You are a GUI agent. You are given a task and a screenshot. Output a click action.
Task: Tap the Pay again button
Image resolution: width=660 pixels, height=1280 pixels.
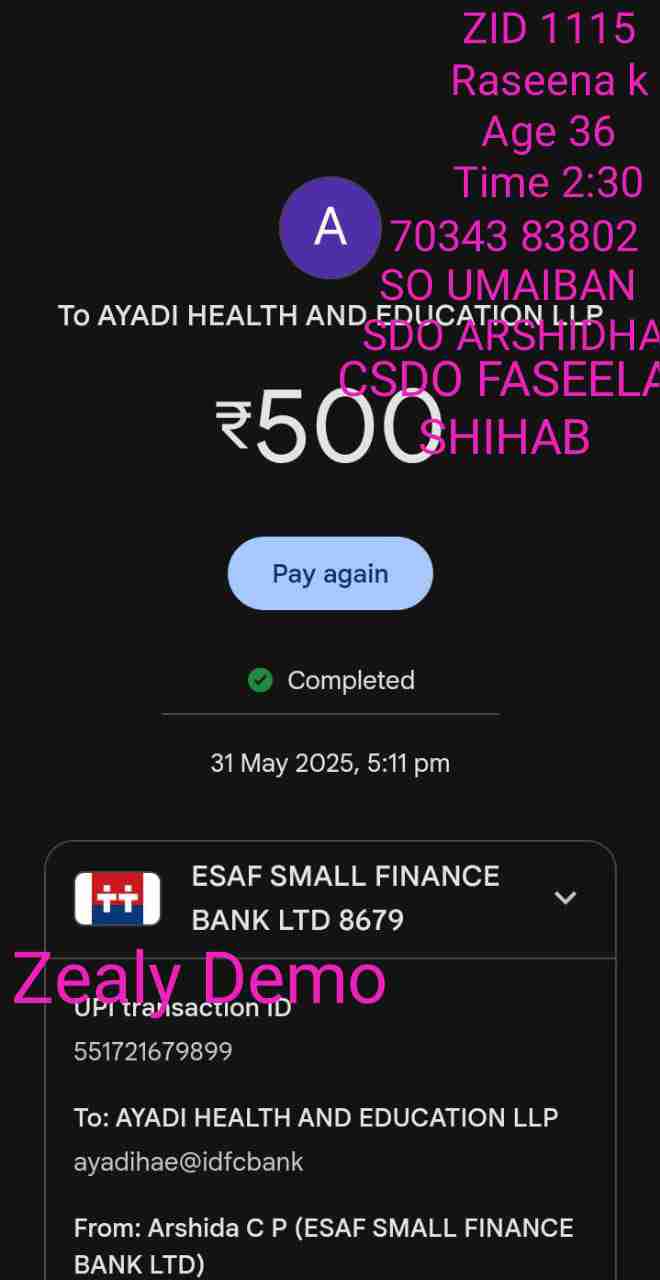coord(330,574)
